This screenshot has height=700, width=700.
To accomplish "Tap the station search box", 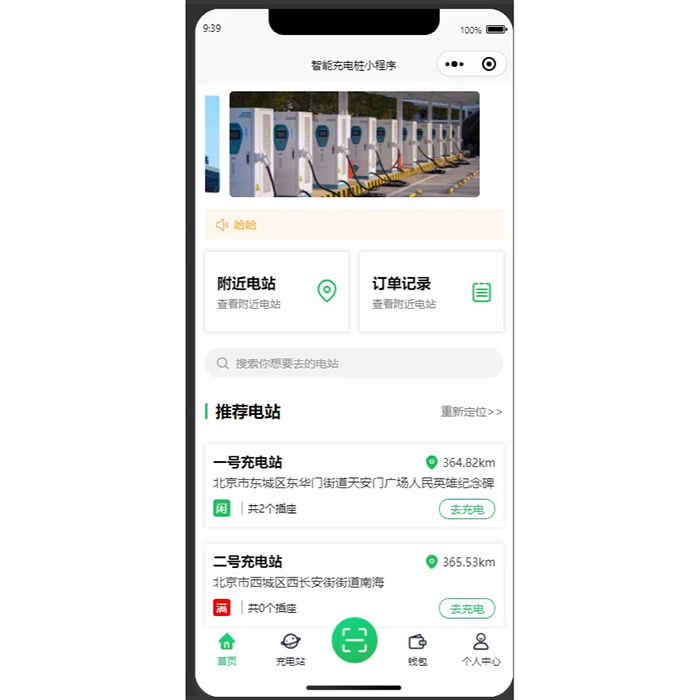I will [354, 363].
